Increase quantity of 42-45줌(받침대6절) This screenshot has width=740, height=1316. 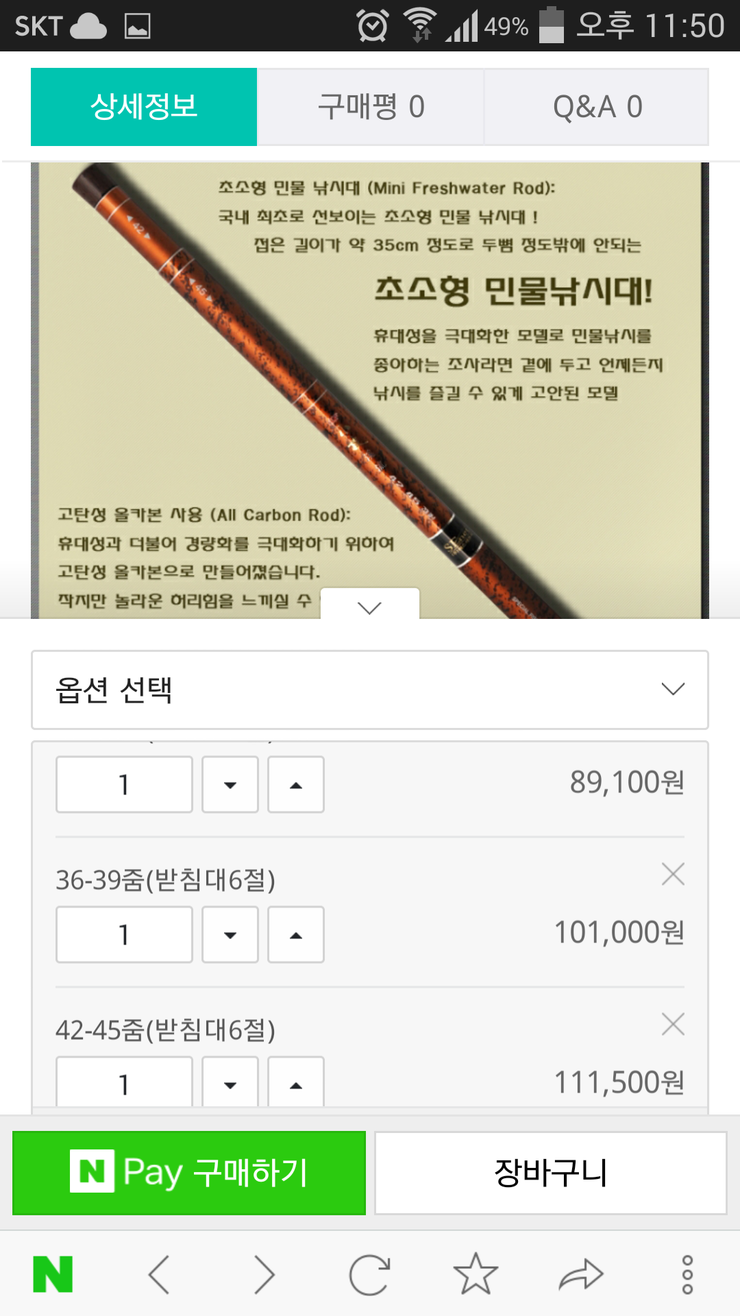click(x=295, y=1083)
